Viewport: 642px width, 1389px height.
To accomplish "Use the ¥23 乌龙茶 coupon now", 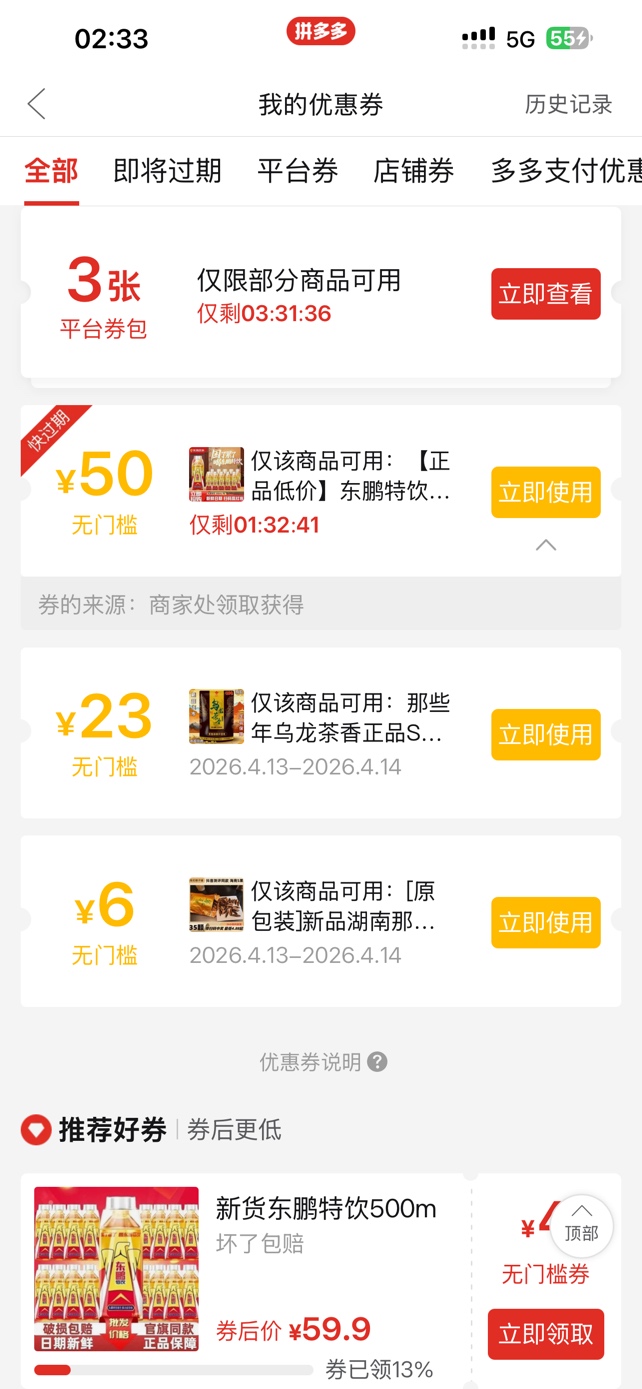I will (x=545, y=734).
